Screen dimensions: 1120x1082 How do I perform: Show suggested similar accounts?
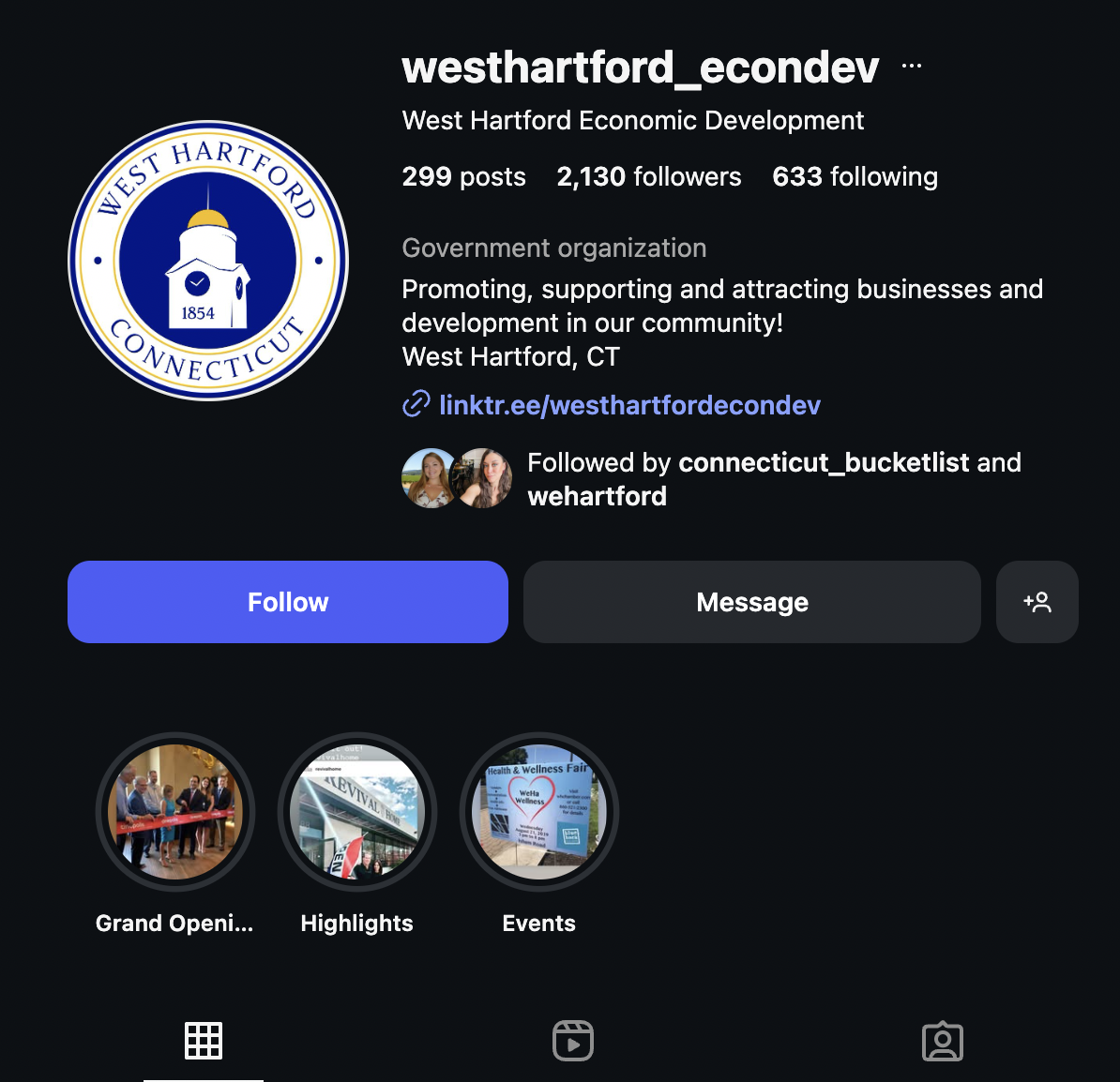click(1037, 602)
